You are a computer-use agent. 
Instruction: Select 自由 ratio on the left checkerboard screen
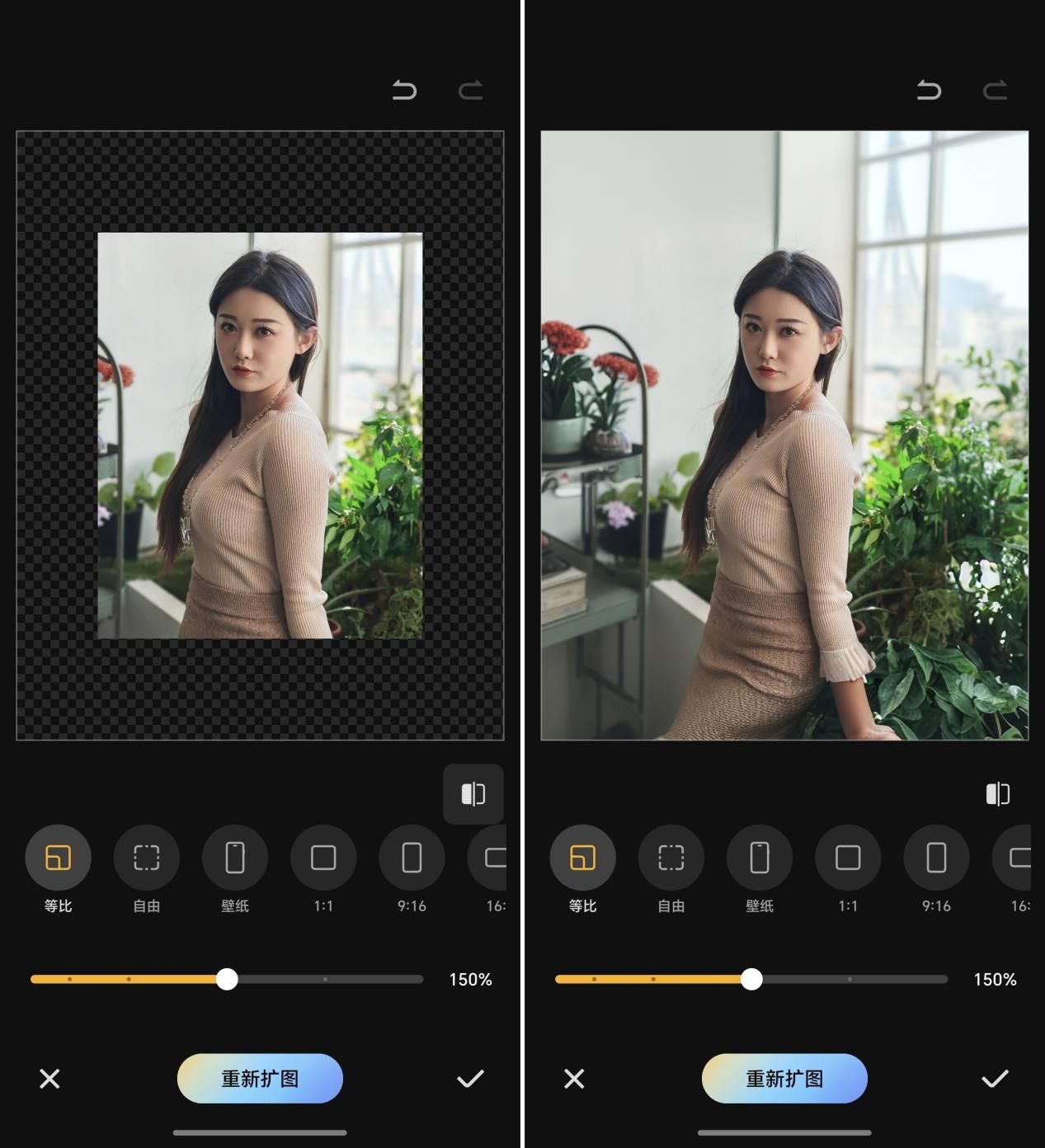(146, 859)
